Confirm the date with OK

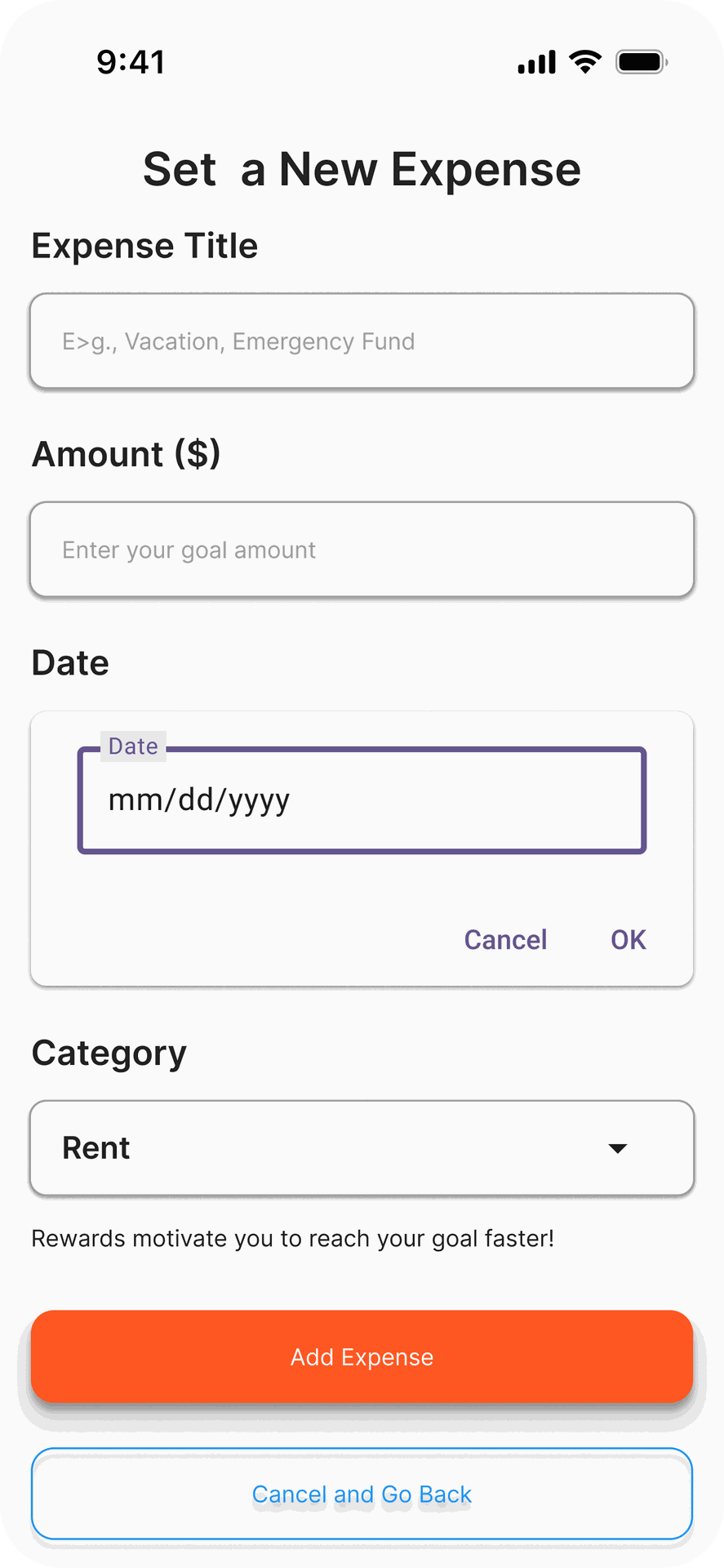pos(629,940)
